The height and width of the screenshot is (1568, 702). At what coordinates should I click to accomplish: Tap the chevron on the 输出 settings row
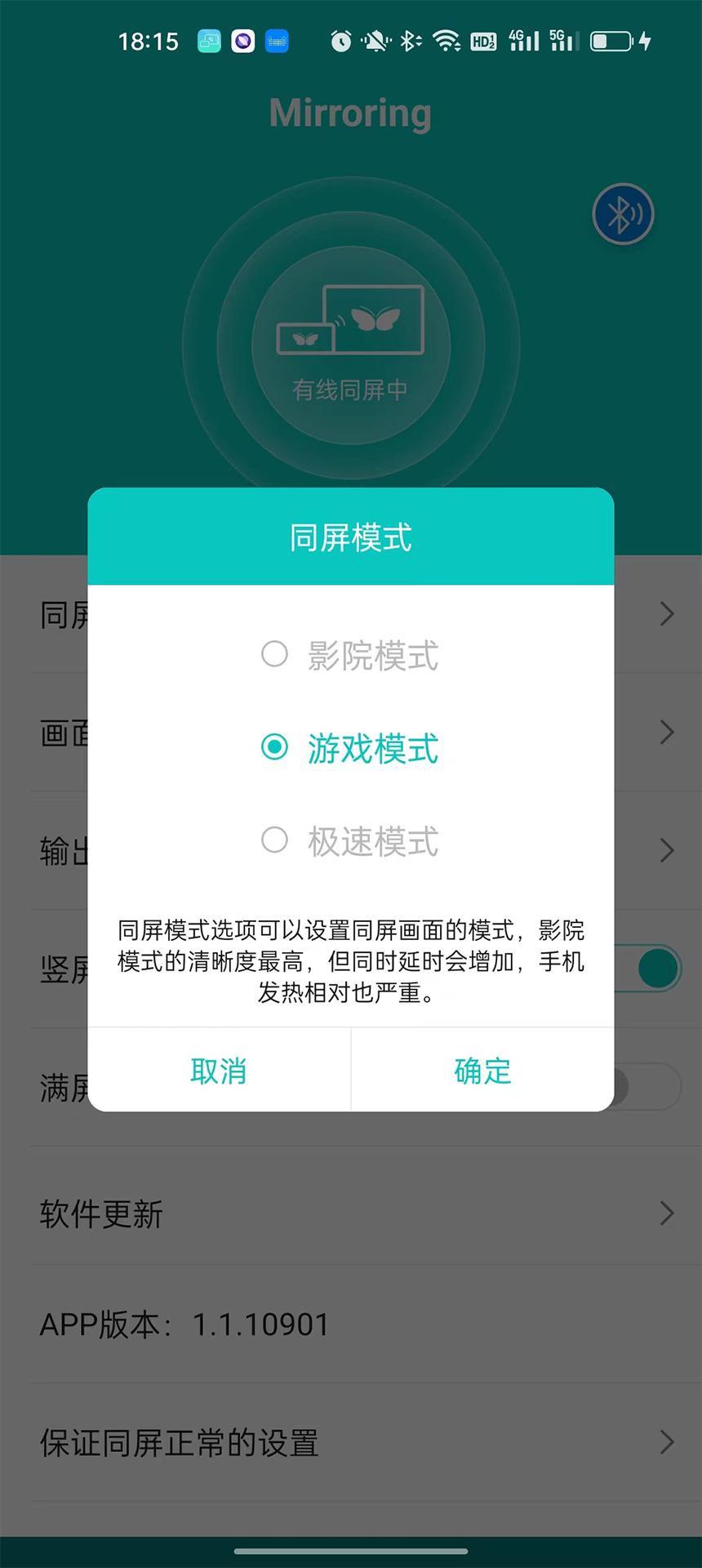click(x=665, y=851)
